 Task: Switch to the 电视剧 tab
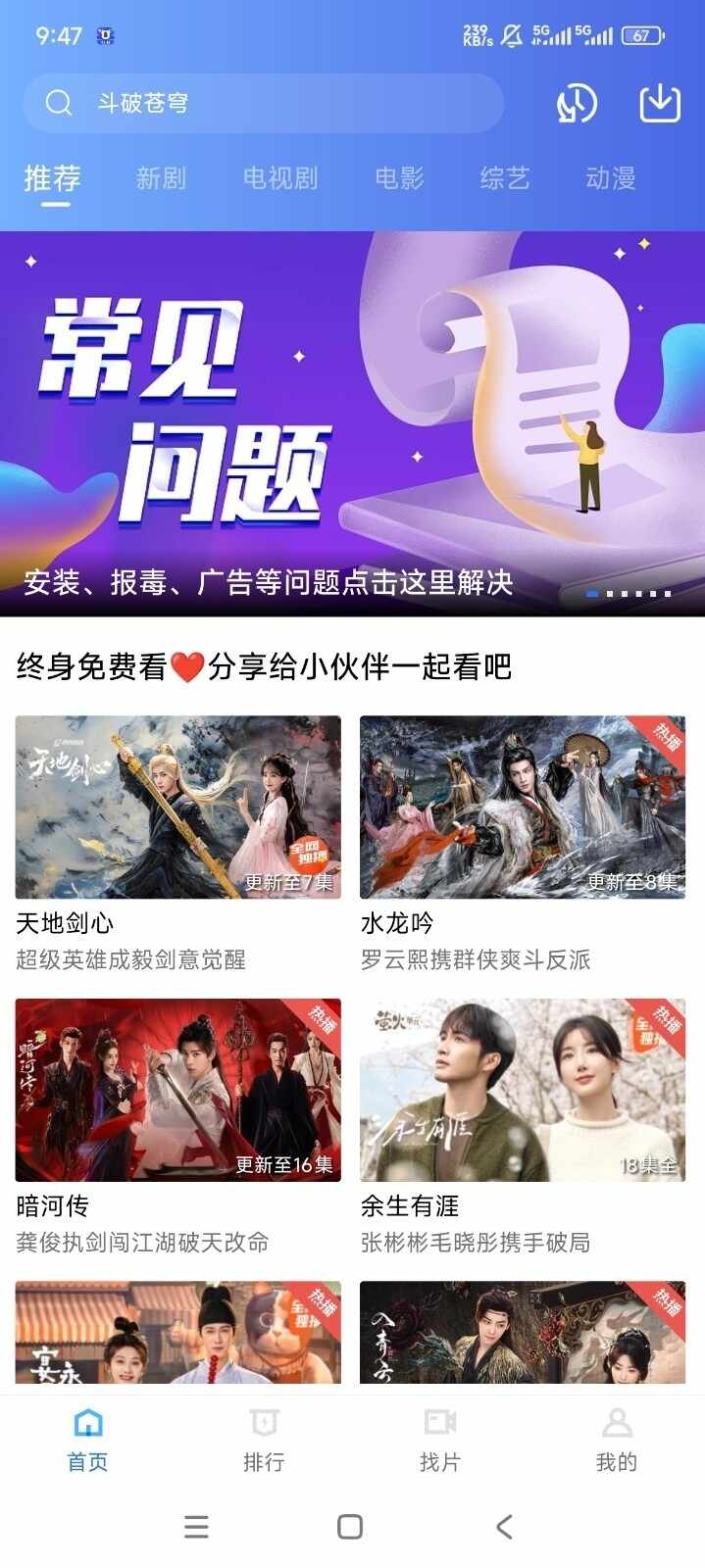tap(280, 178)
